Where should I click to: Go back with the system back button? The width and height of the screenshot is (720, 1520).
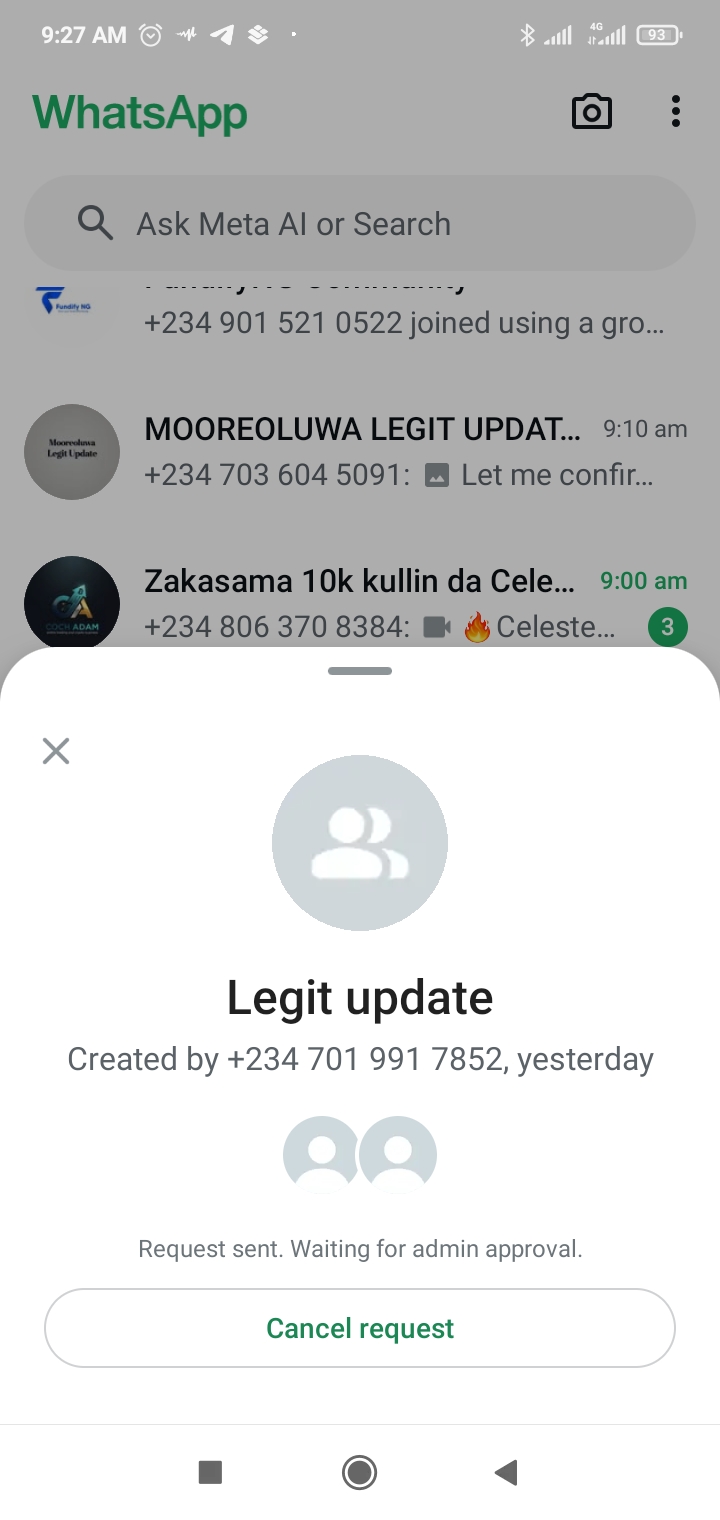click(506, 1472)
